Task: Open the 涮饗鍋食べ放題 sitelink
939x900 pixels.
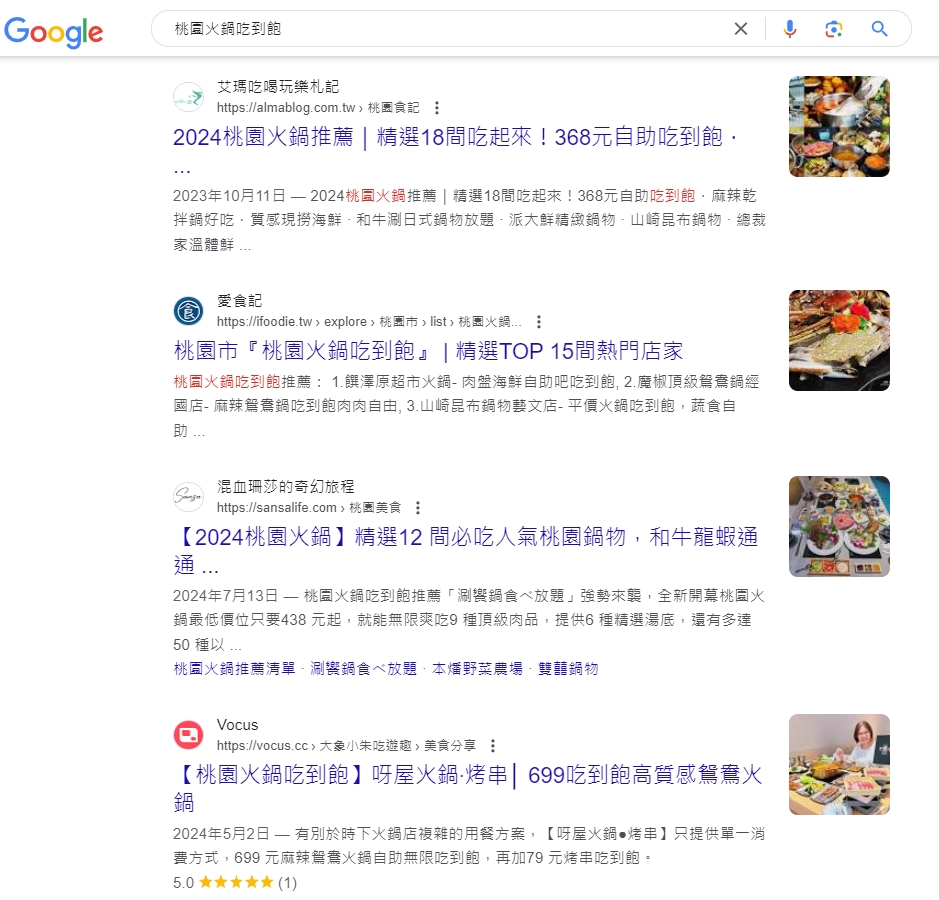Action: coord(363,669)
